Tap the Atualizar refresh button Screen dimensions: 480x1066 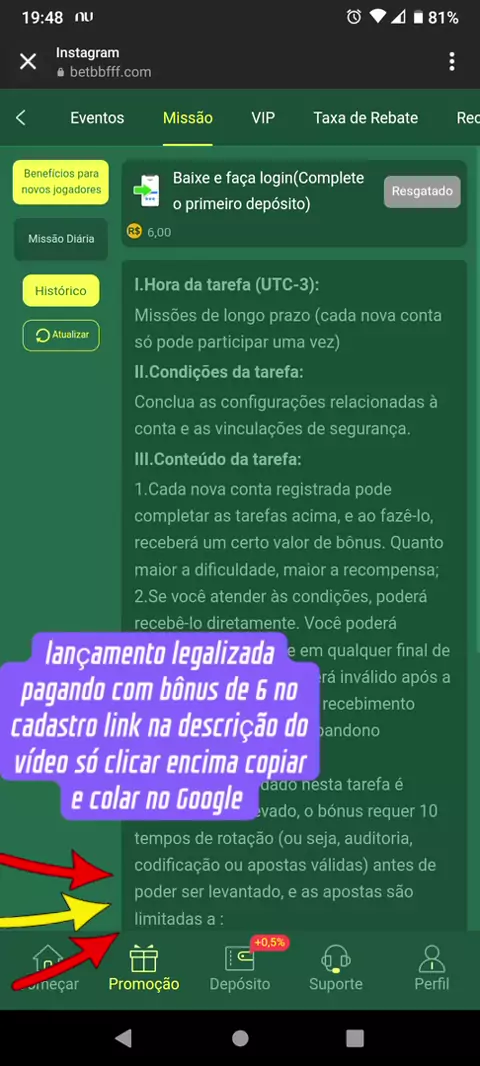click(61, 335)
